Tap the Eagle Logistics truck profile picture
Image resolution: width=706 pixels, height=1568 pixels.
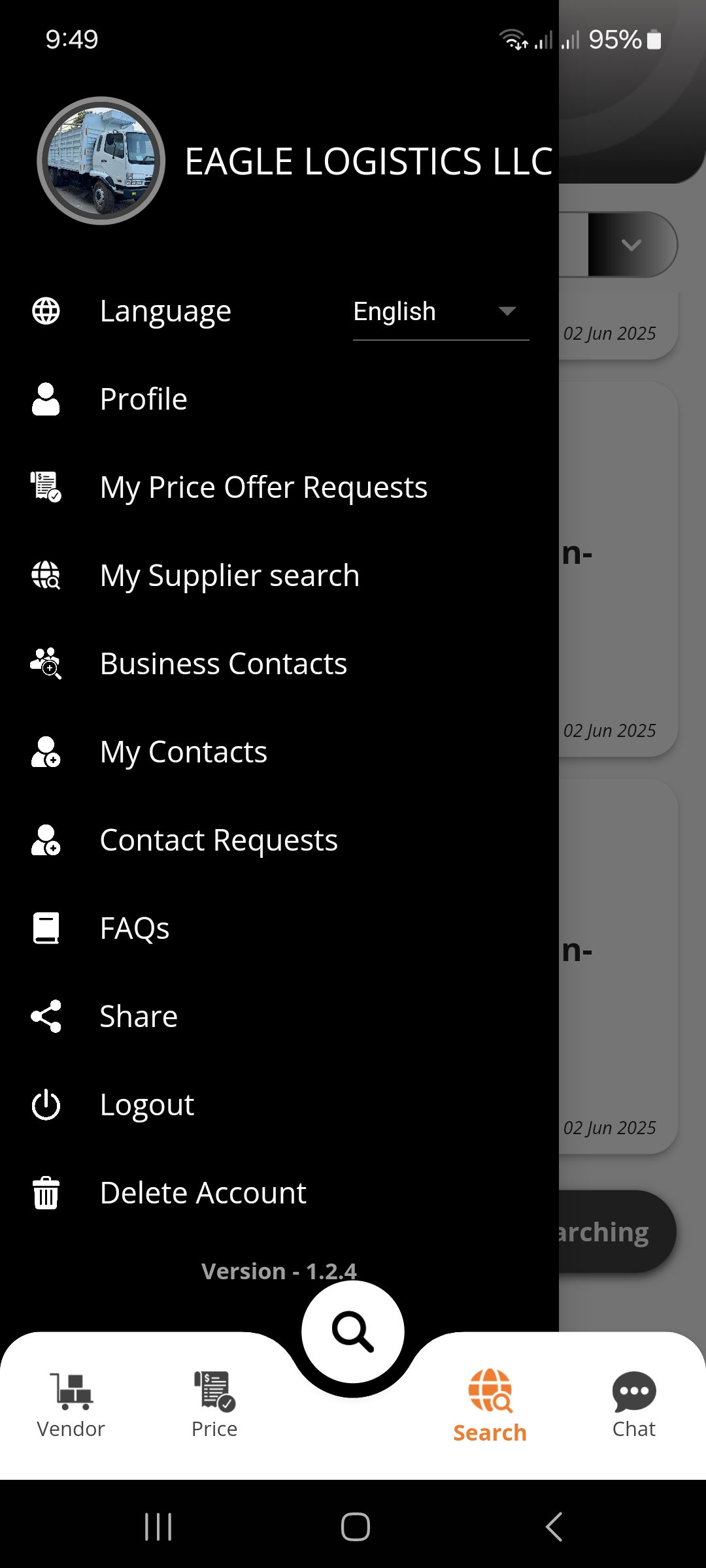(x=101, y=161)
